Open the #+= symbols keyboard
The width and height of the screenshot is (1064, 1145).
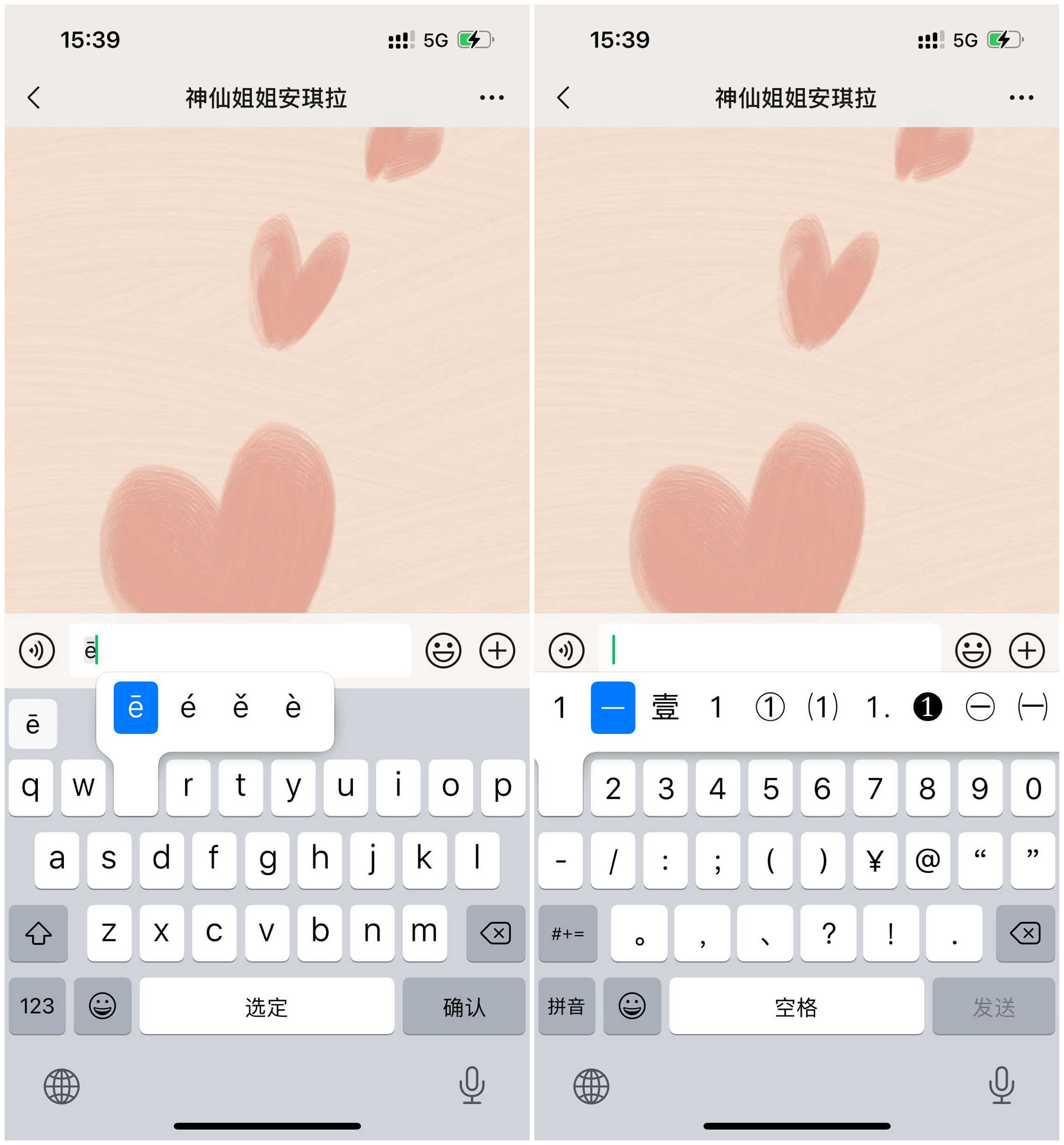568,933
